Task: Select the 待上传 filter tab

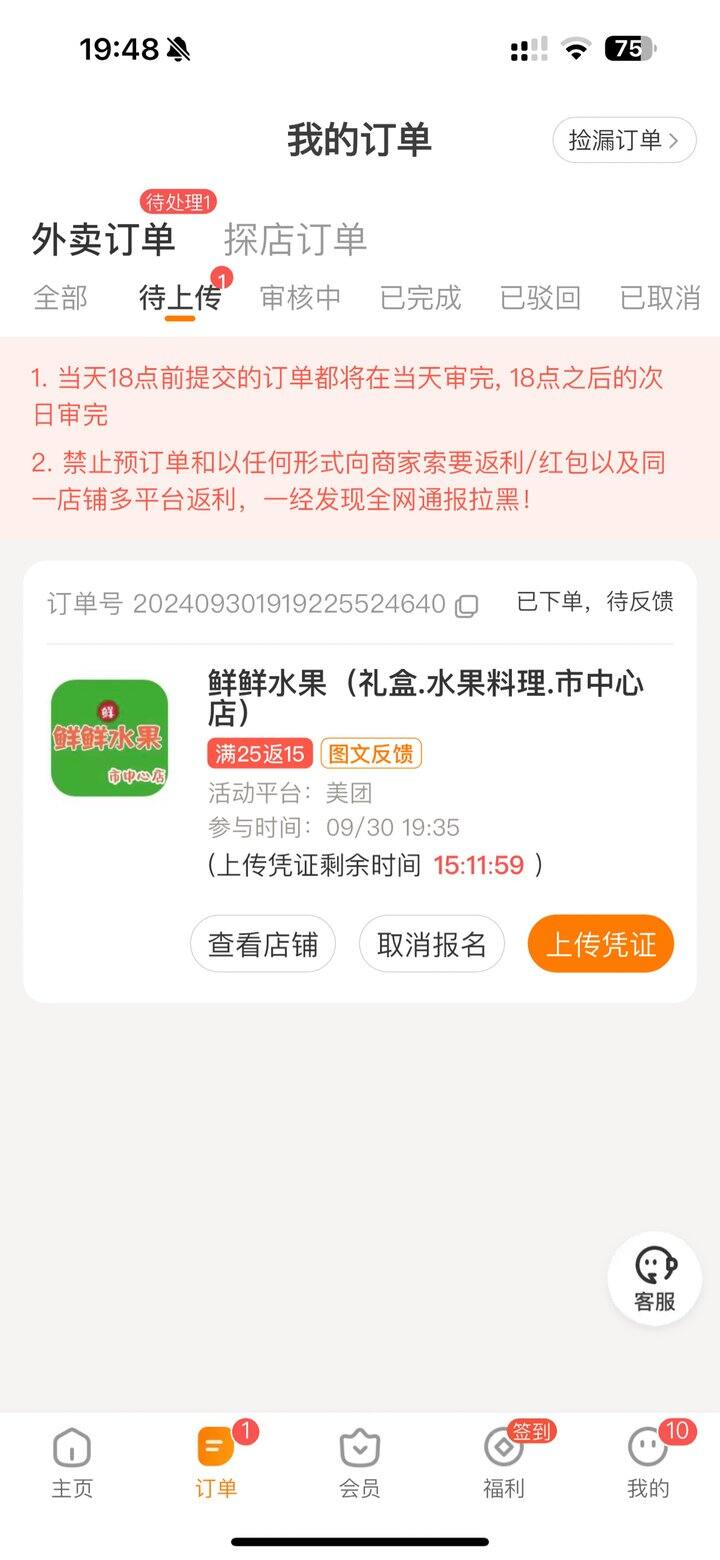Action: tap(180, 297)
